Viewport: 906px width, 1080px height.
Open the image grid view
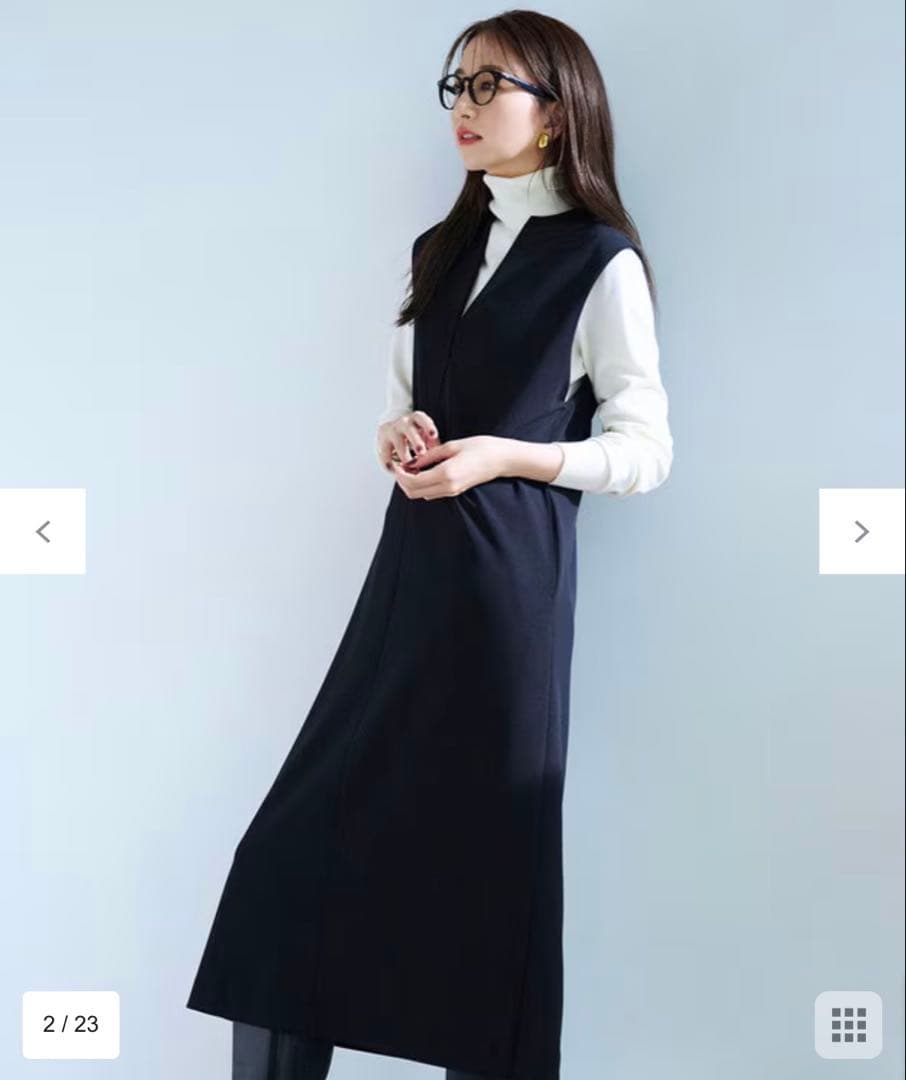tap(848, 1024)
